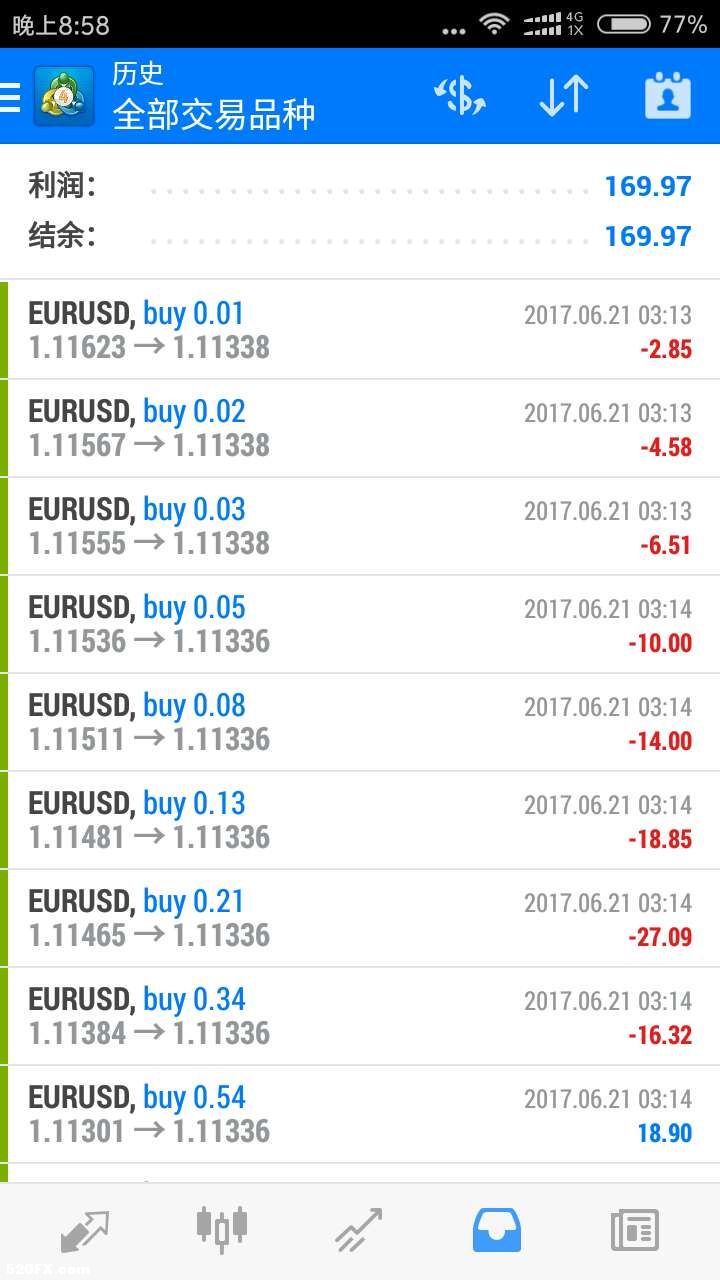
Task: Open the News tab
Action: 635,1230
